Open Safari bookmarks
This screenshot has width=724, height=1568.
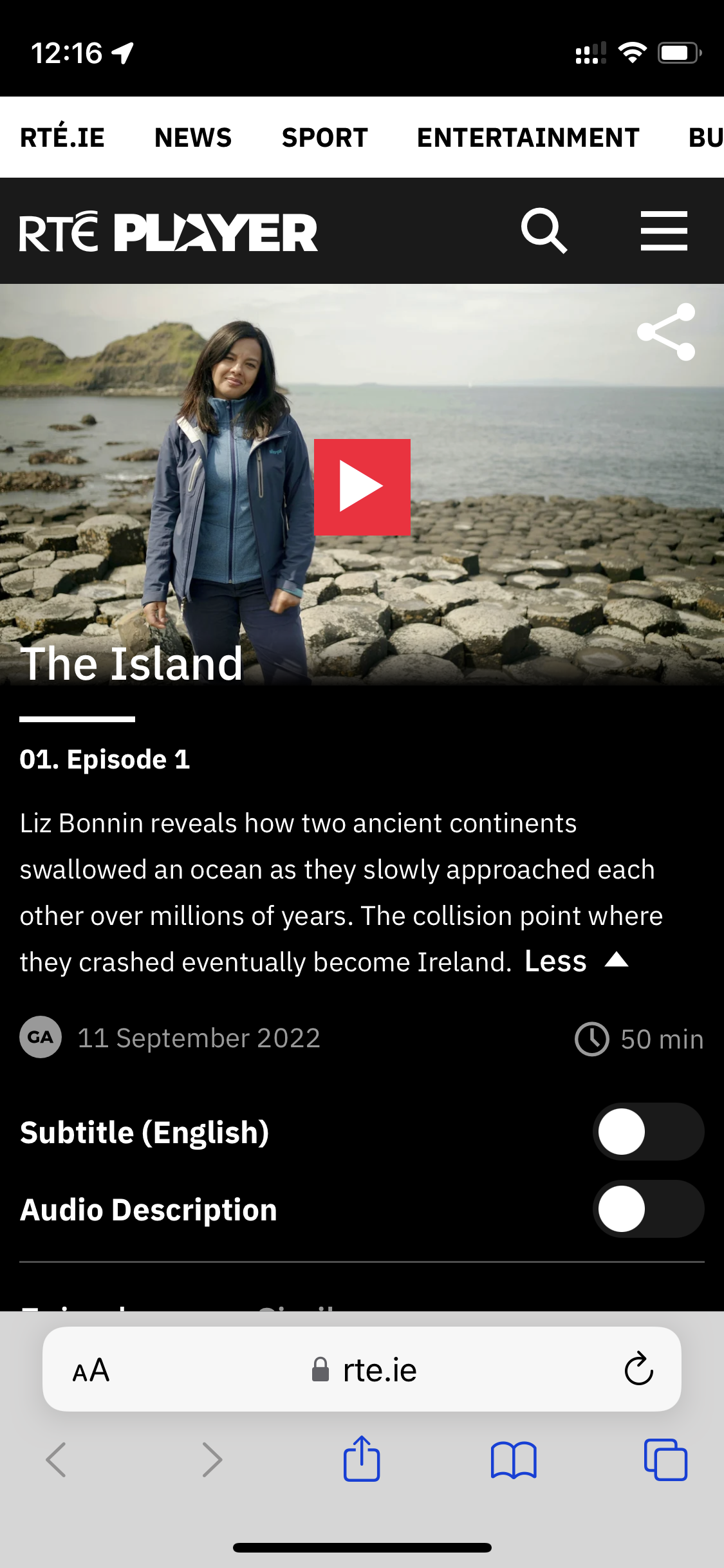[x=513, y=1460]
